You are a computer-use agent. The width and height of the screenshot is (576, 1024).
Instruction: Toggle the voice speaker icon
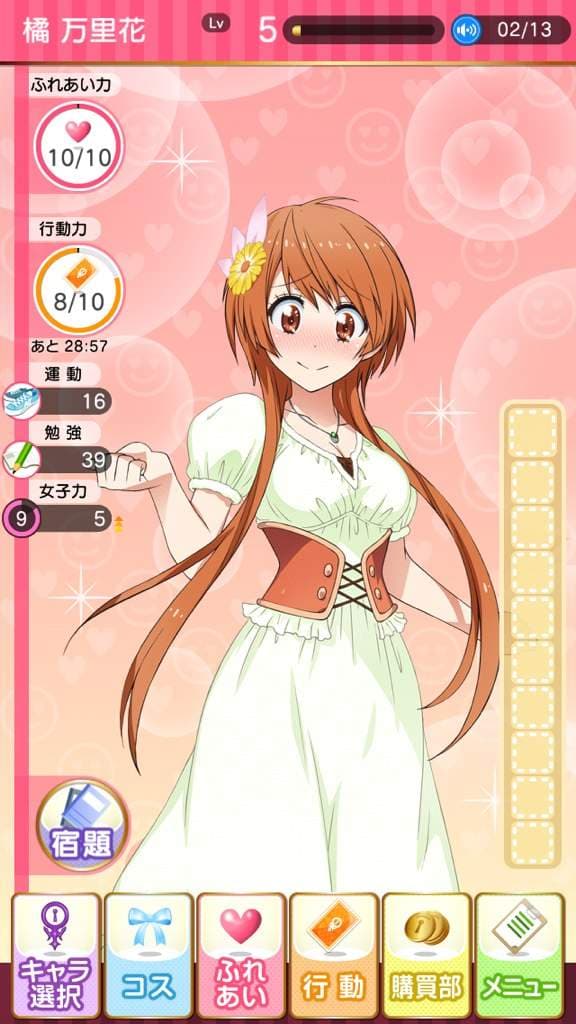point(466,30)
